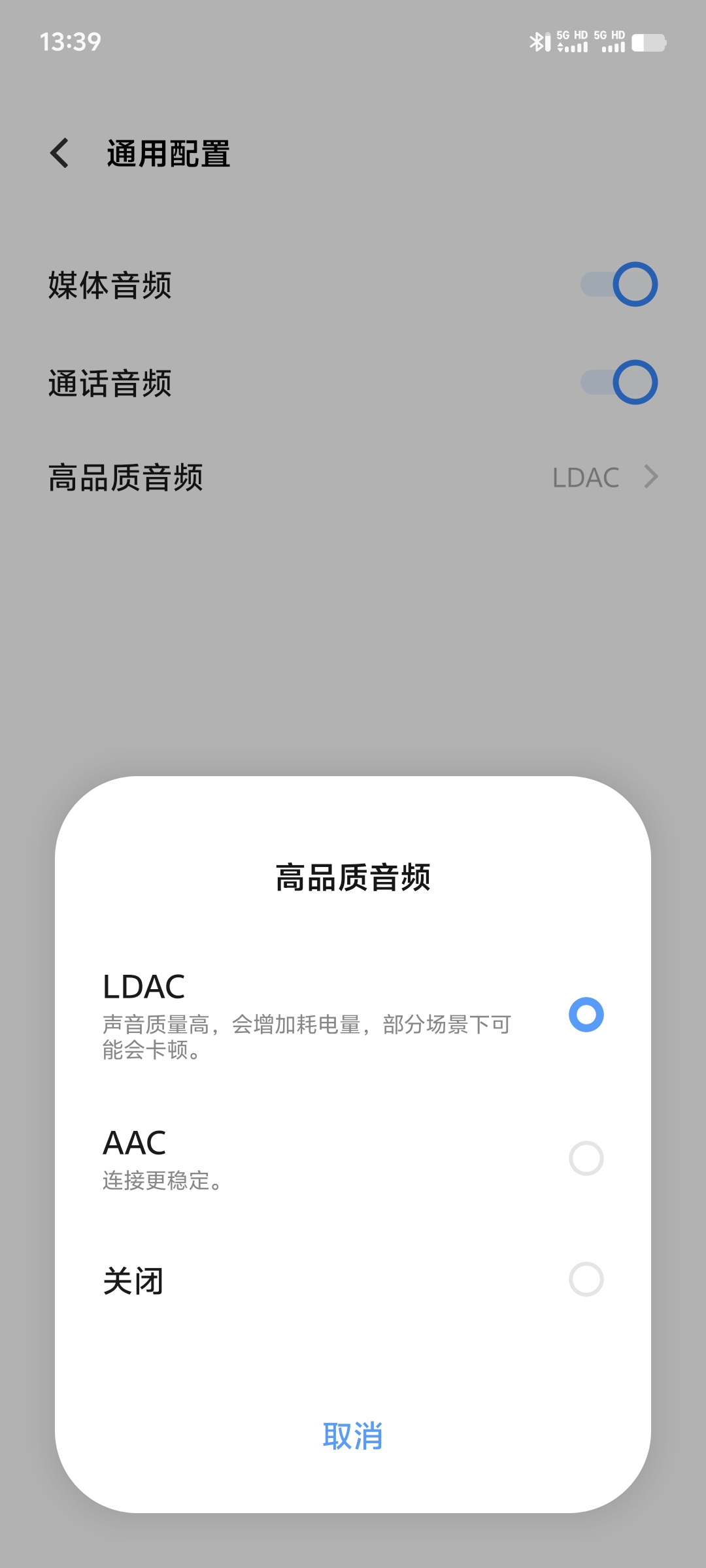
Task: Tap 取消 to dismiss the dialog
Action: click(x=353, y=1436)
